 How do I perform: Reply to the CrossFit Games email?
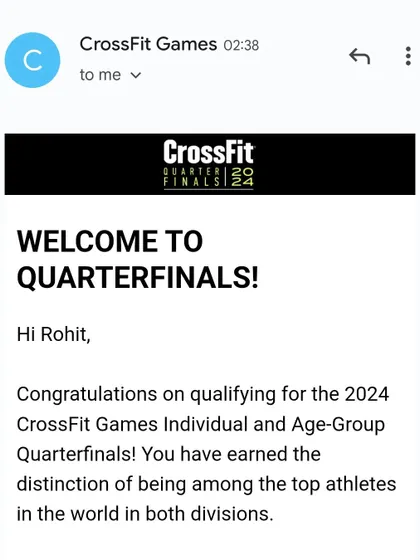(x=359, y=56)
